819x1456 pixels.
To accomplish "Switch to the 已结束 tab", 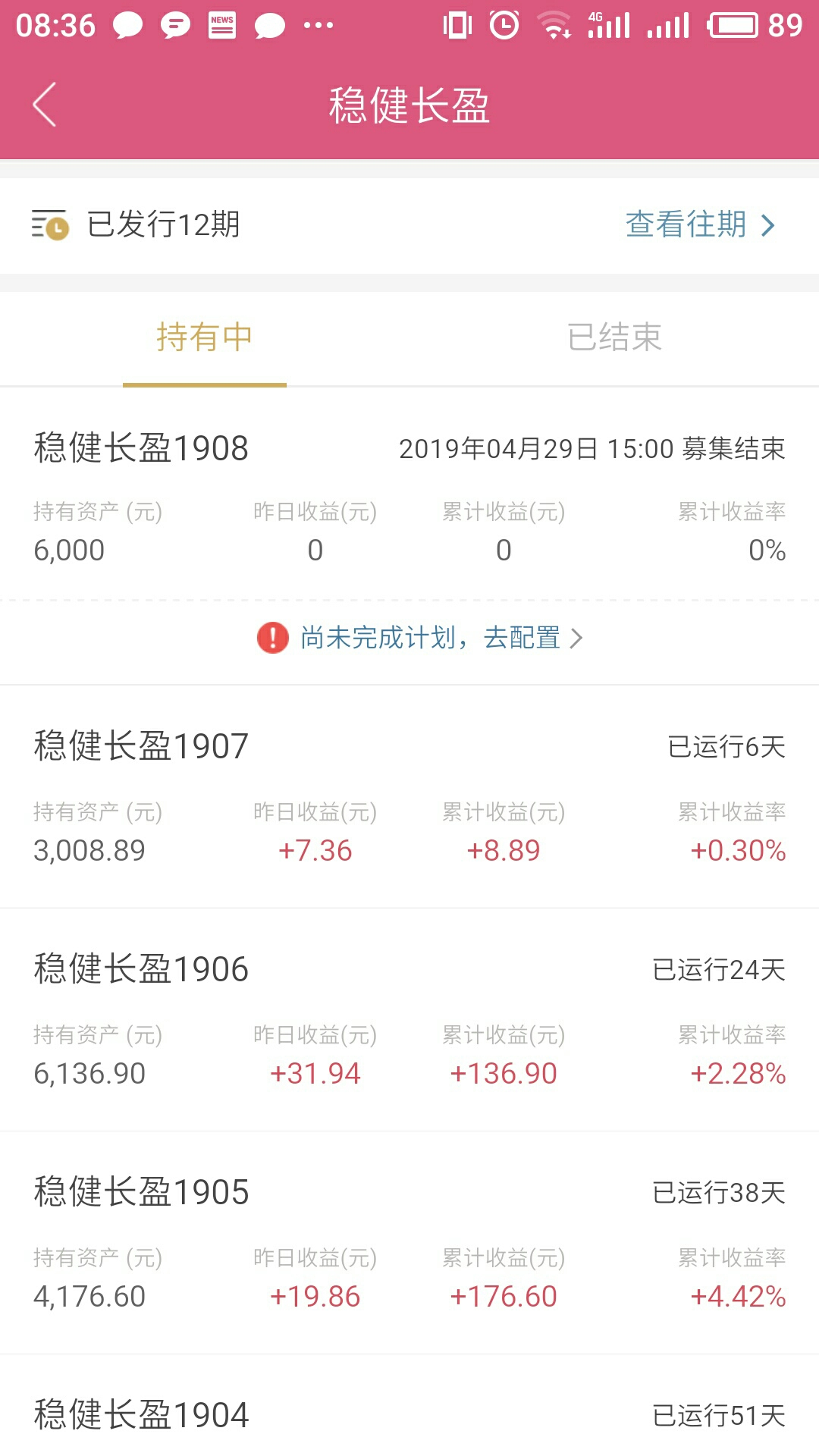I will [x=614, y=337].
